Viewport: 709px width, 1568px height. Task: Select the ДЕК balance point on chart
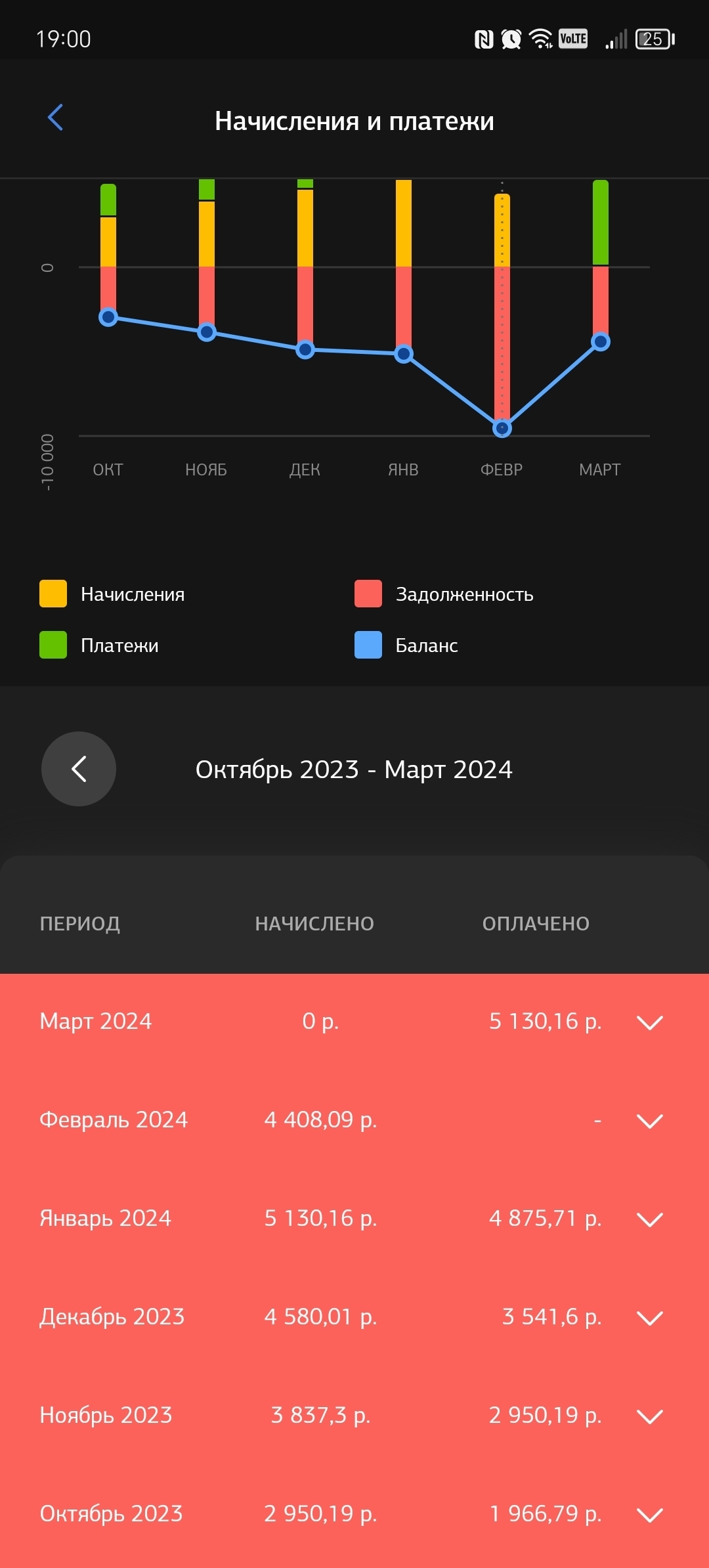pos(305,350)
